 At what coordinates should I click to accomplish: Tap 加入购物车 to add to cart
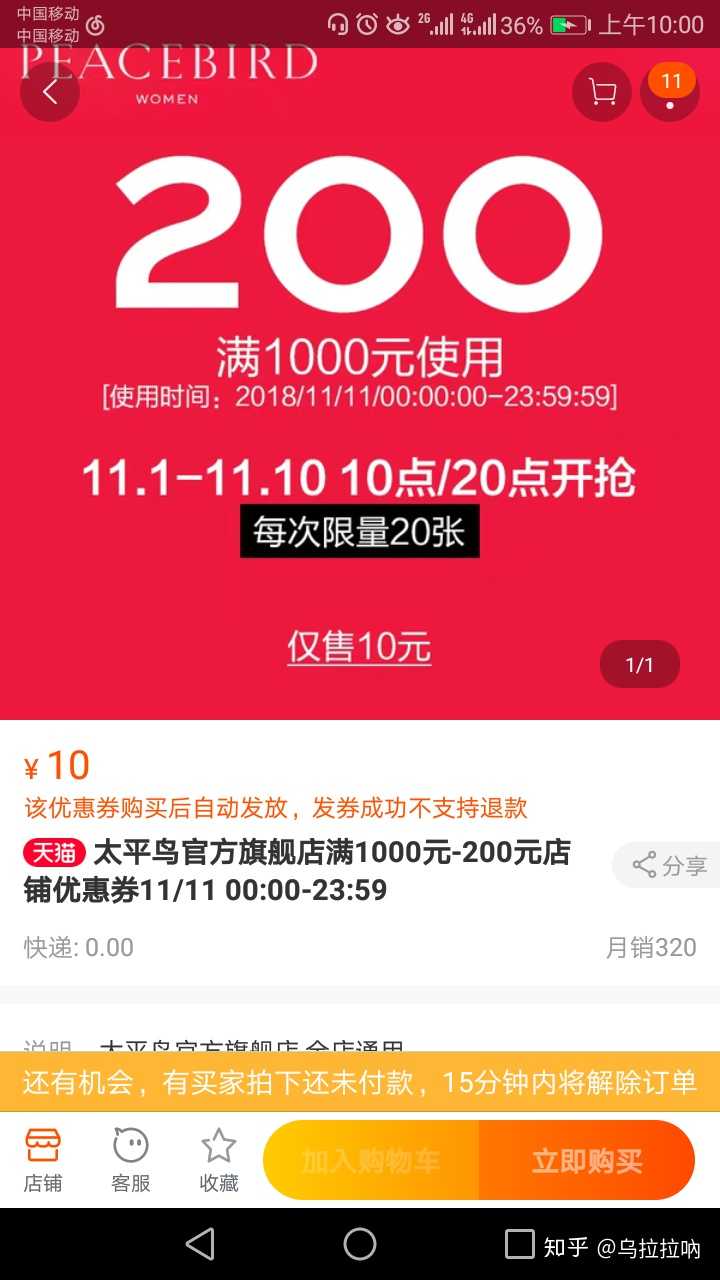371,1161
